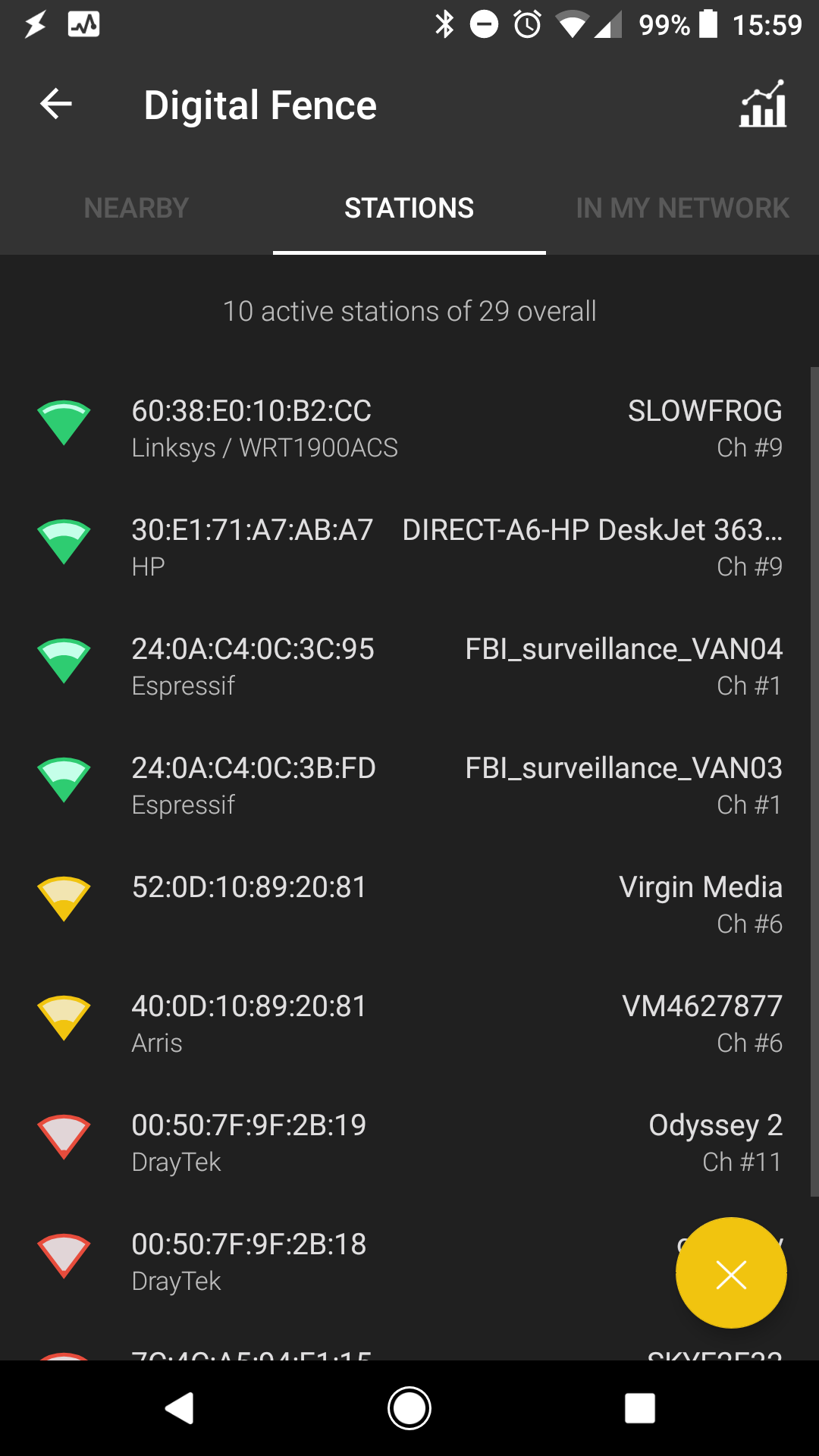
Task: Go back using the app bar arrow
Action: pyautogui.click(x=56, y=104)
